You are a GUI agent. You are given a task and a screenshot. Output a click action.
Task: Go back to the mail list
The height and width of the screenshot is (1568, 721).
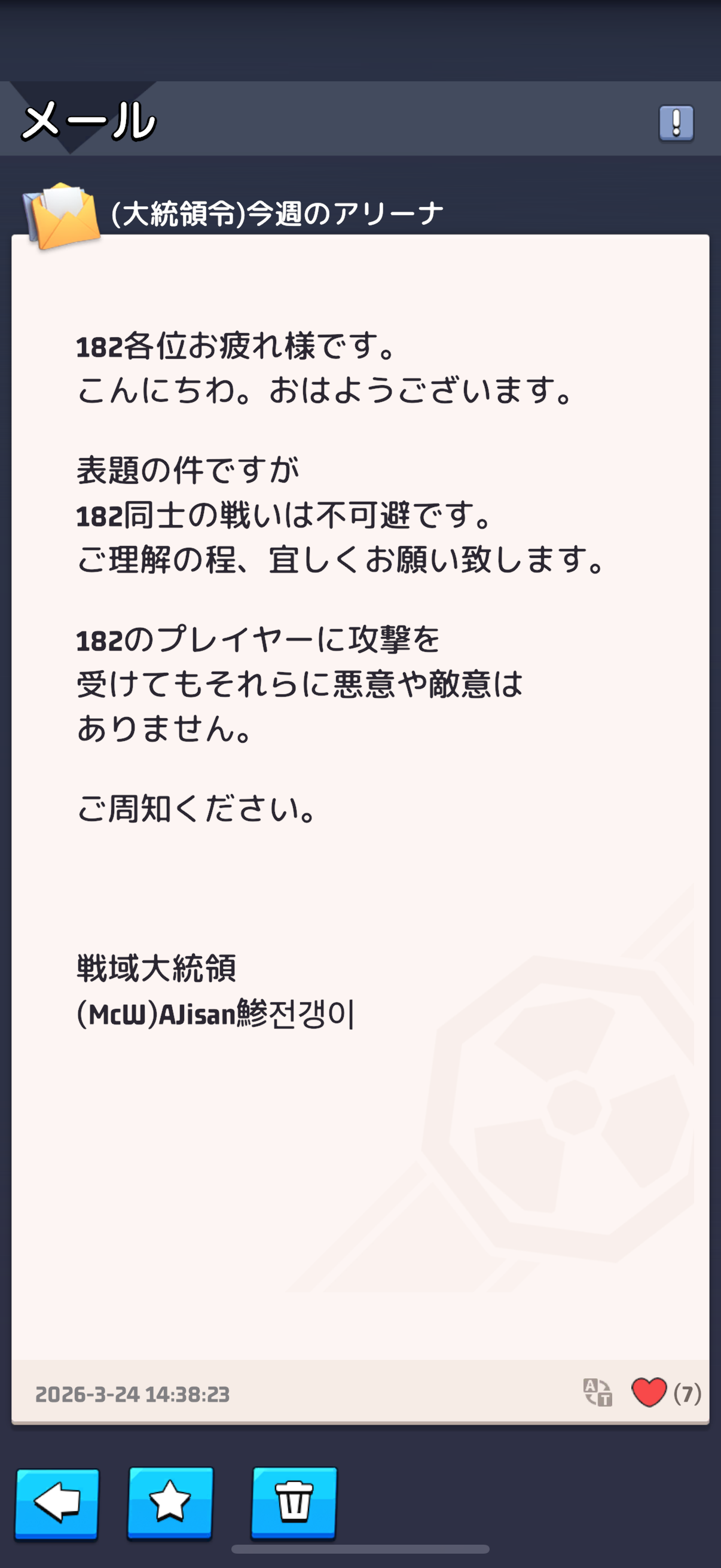coord(57,1502)
